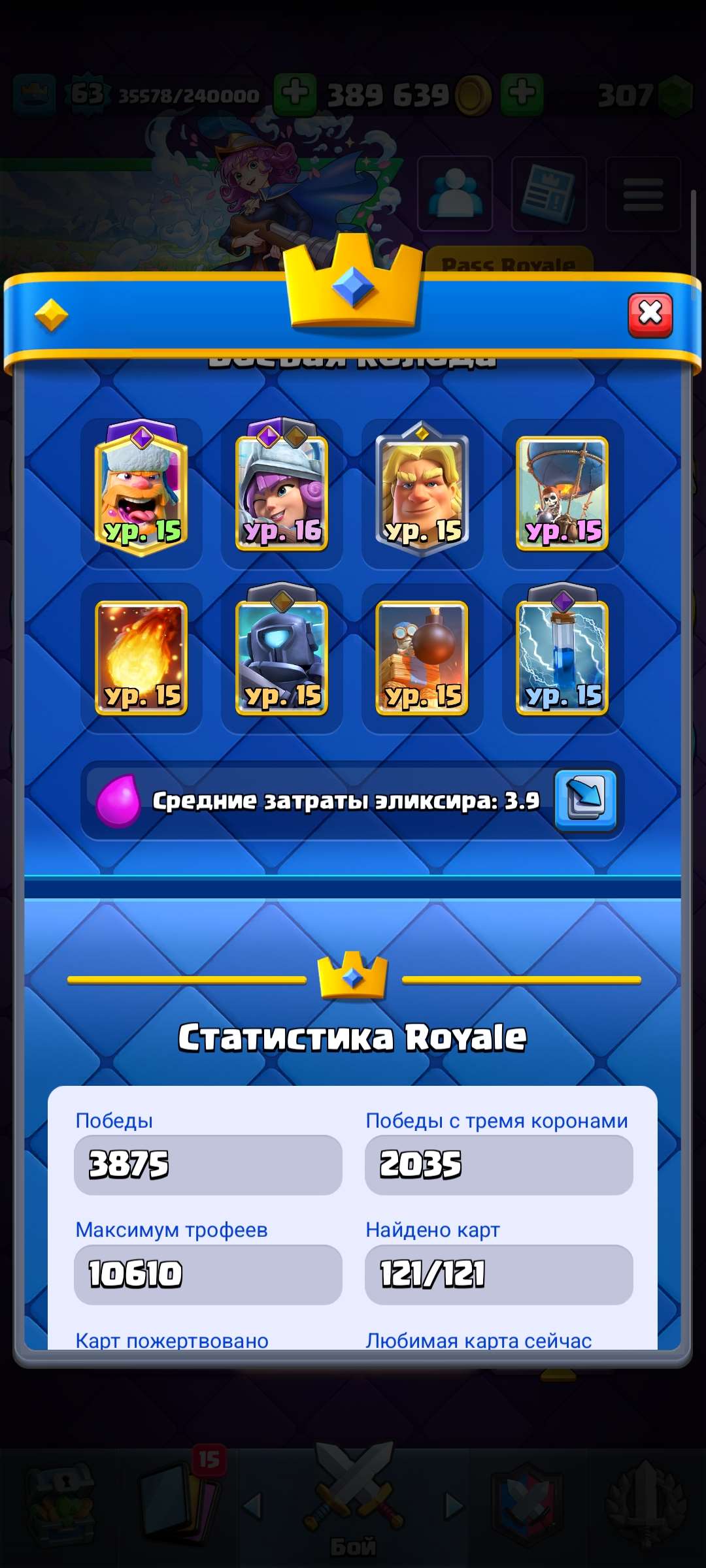The height and width of the screenshot is (1568, 706).
Task: Select the Fireball spell card
Action: tap(141, 659)
